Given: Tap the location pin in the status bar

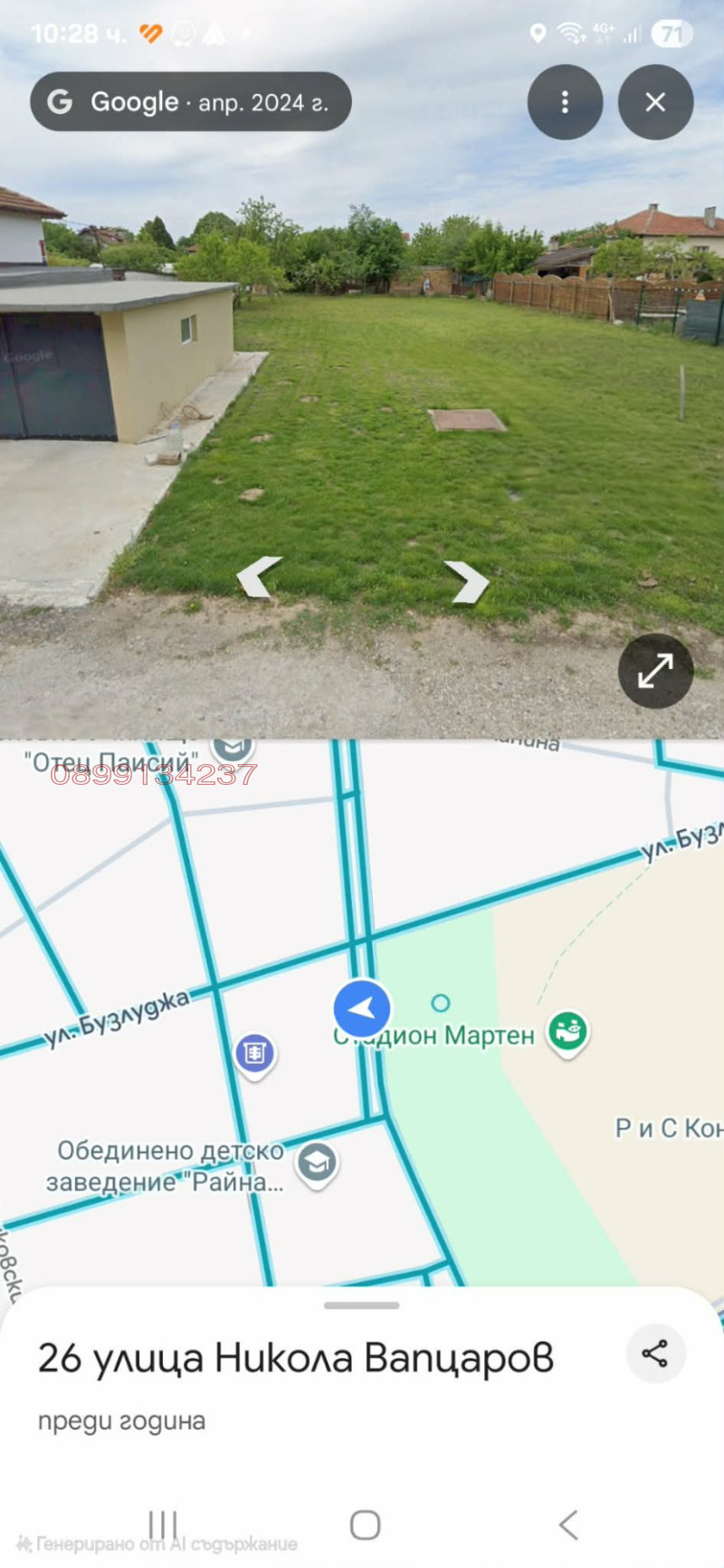Looking at the screenshot, I should click(x=539, y=33).
